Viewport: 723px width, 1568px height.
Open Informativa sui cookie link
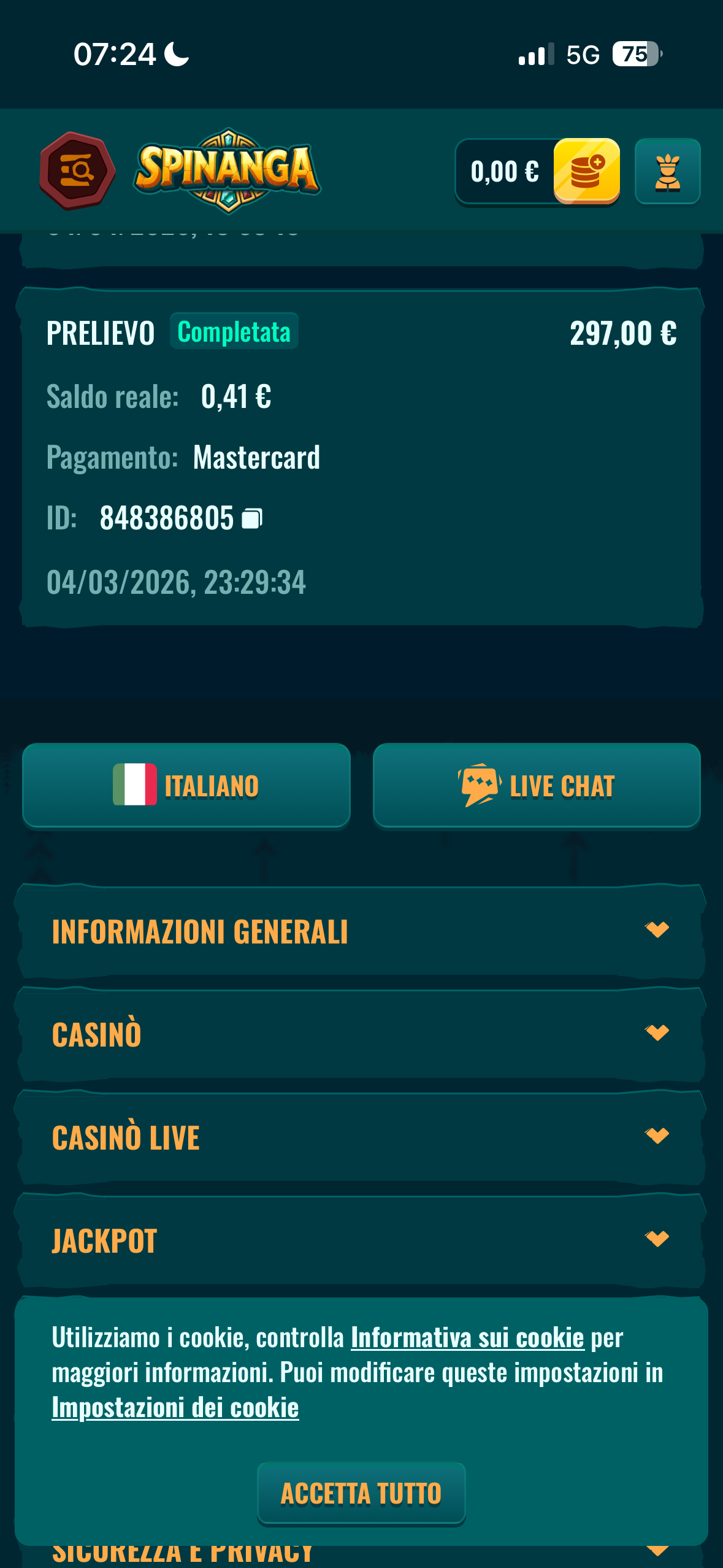pos(467,1337)
